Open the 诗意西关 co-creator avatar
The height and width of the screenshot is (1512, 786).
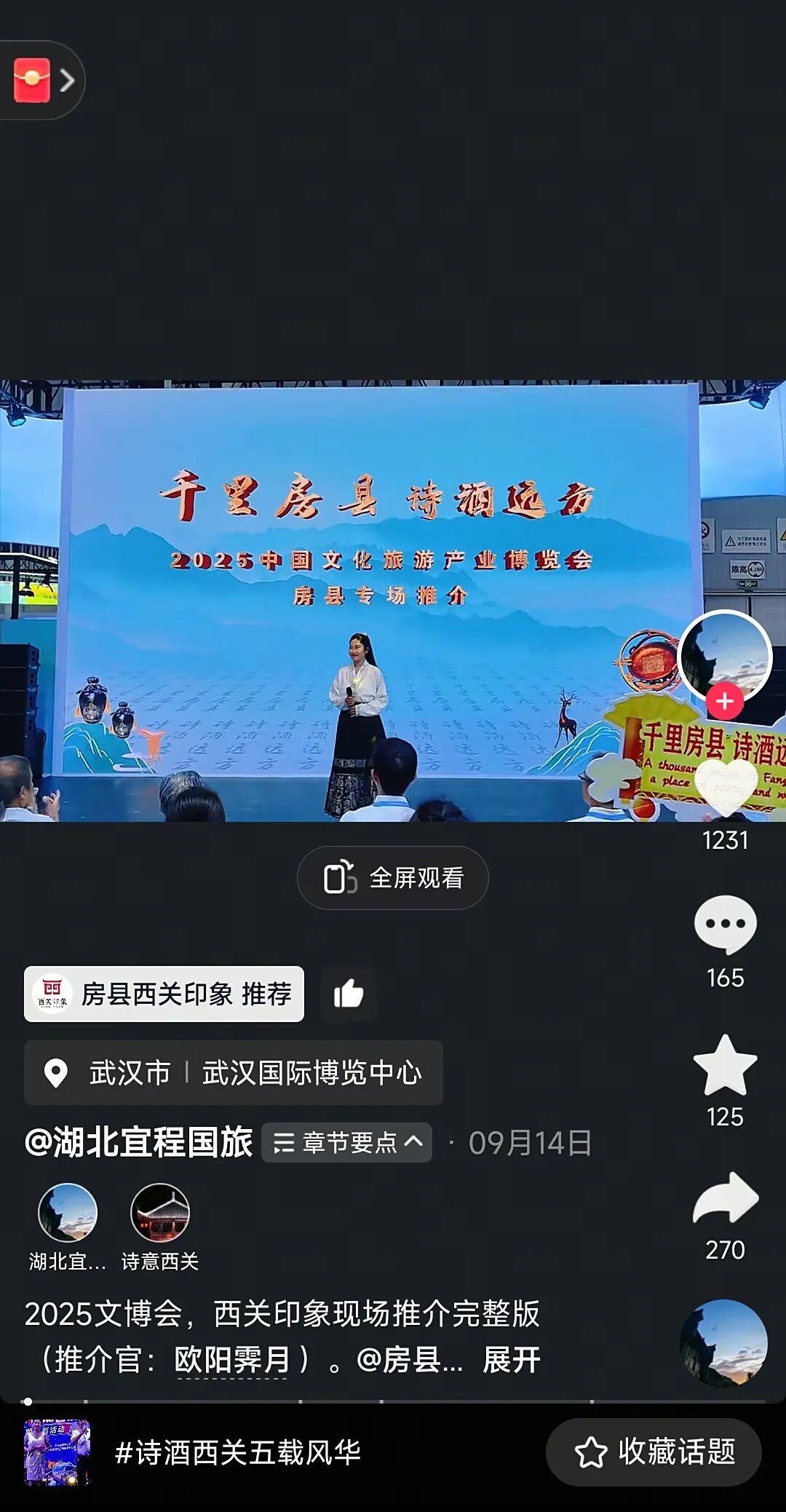(x=160, y=1213)
